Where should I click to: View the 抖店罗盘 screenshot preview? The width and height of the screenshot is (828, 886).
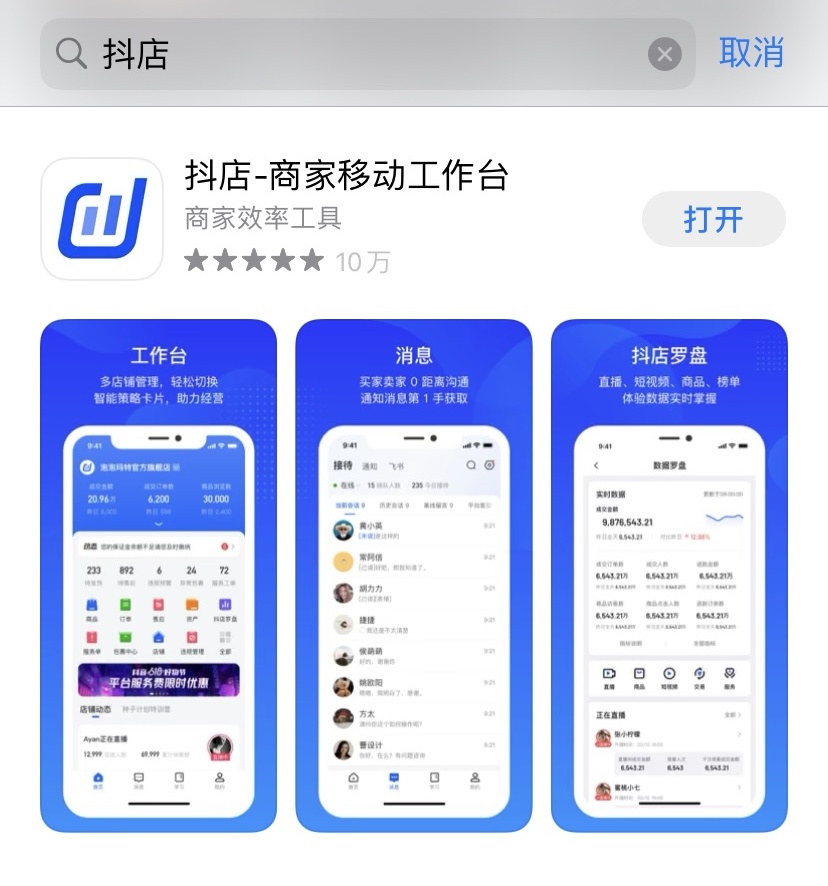click(669, 575)
